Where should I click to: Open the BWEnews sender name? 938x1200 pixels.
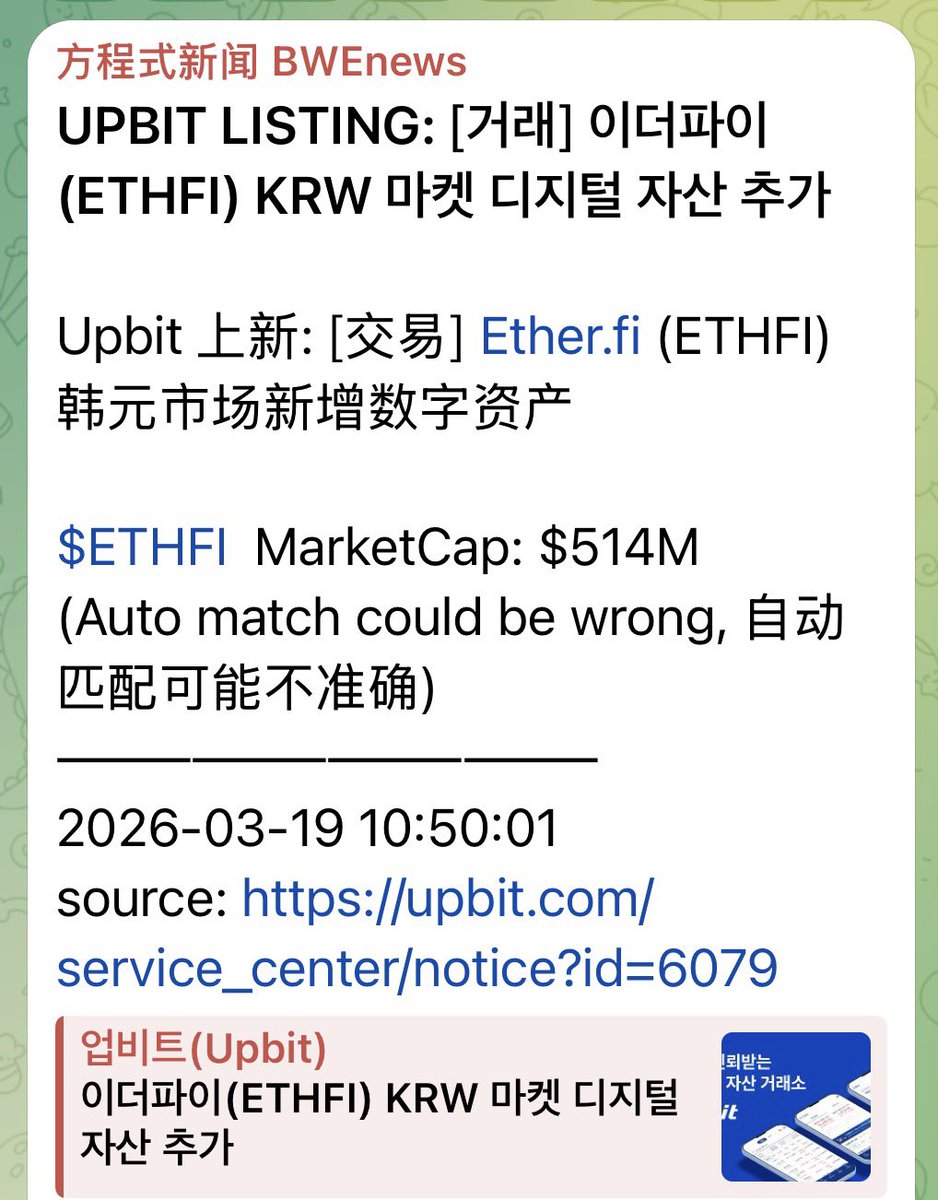(261, 62)
